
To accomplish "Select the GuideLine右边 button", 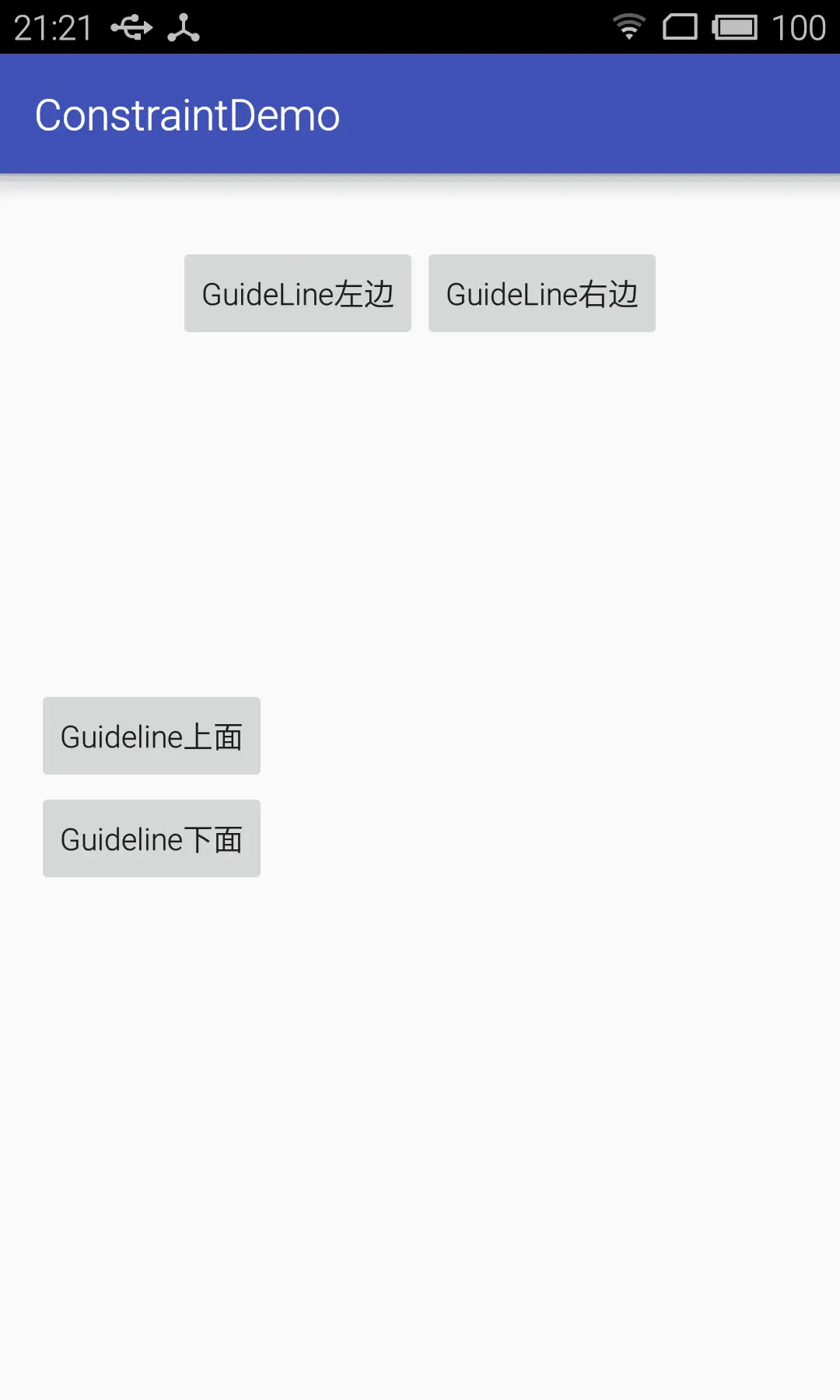I will [x=541, y=293].
